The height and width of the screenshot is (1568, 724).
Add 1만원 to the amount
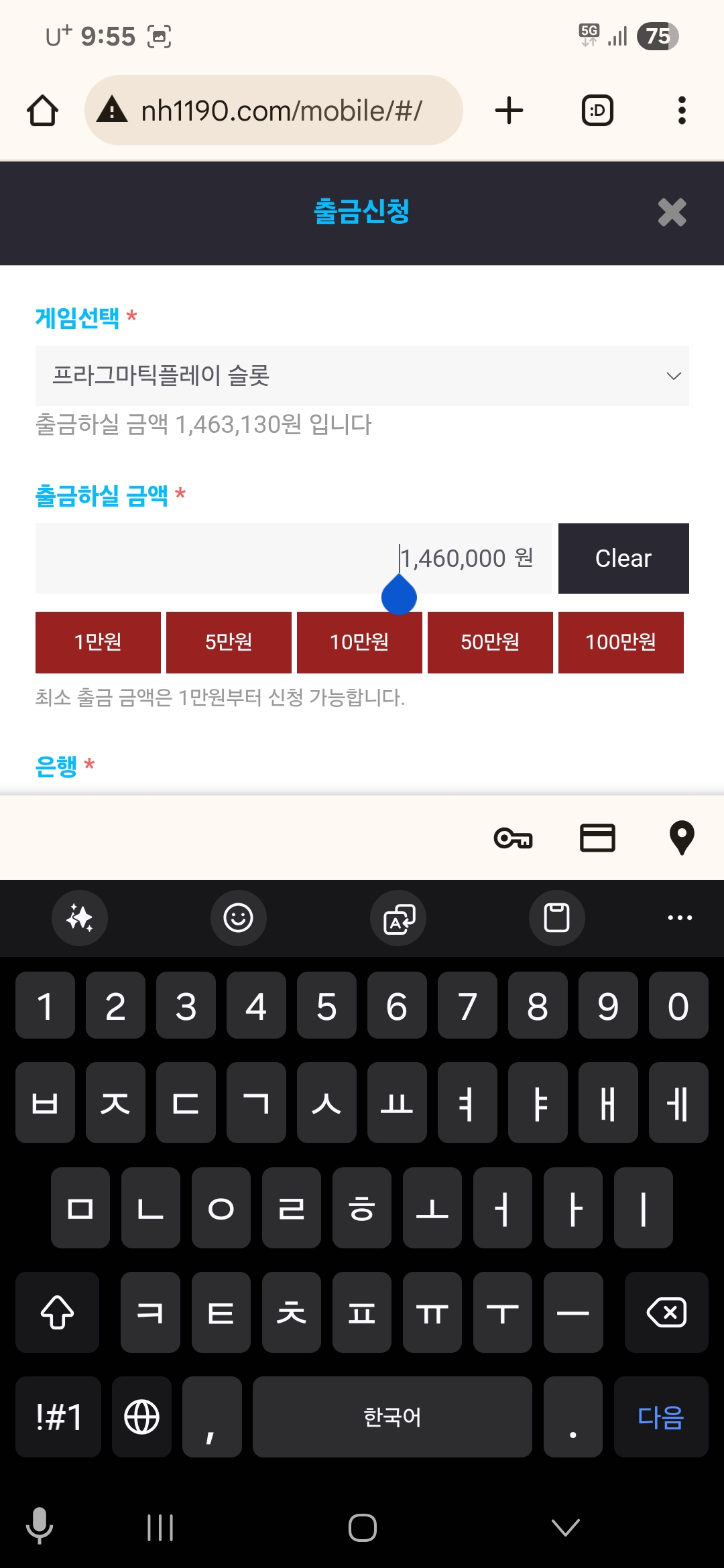[x=98, y=642]
